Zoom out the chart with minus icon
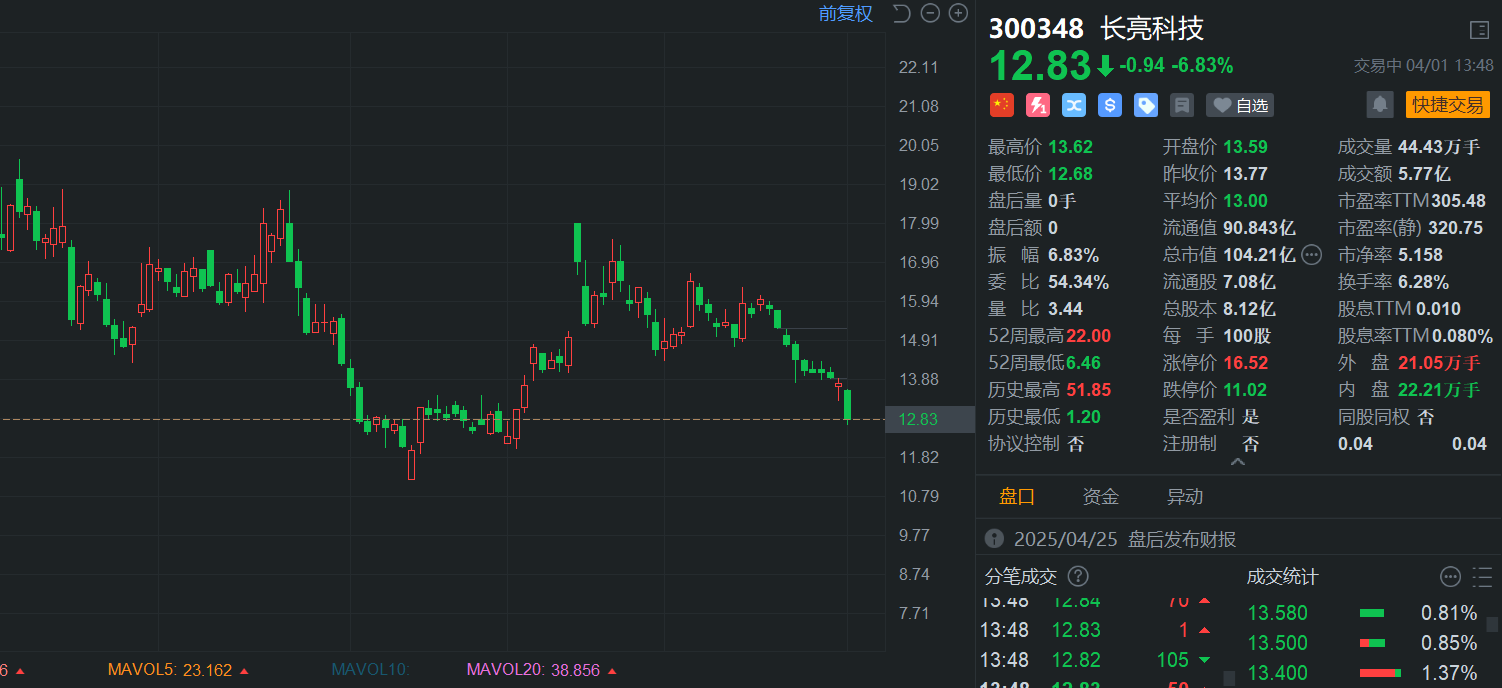This screenshot has width=1502, height=688. coord(930,13)
